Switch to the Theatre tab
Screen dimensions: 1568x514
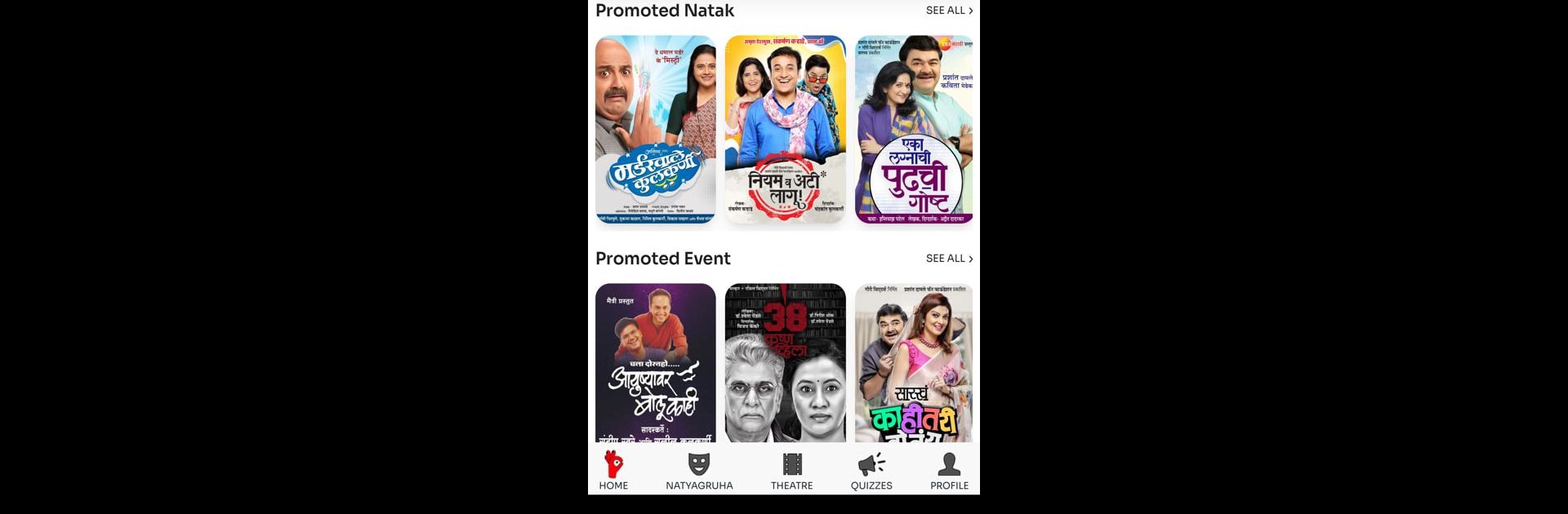[x=791, y=472]
